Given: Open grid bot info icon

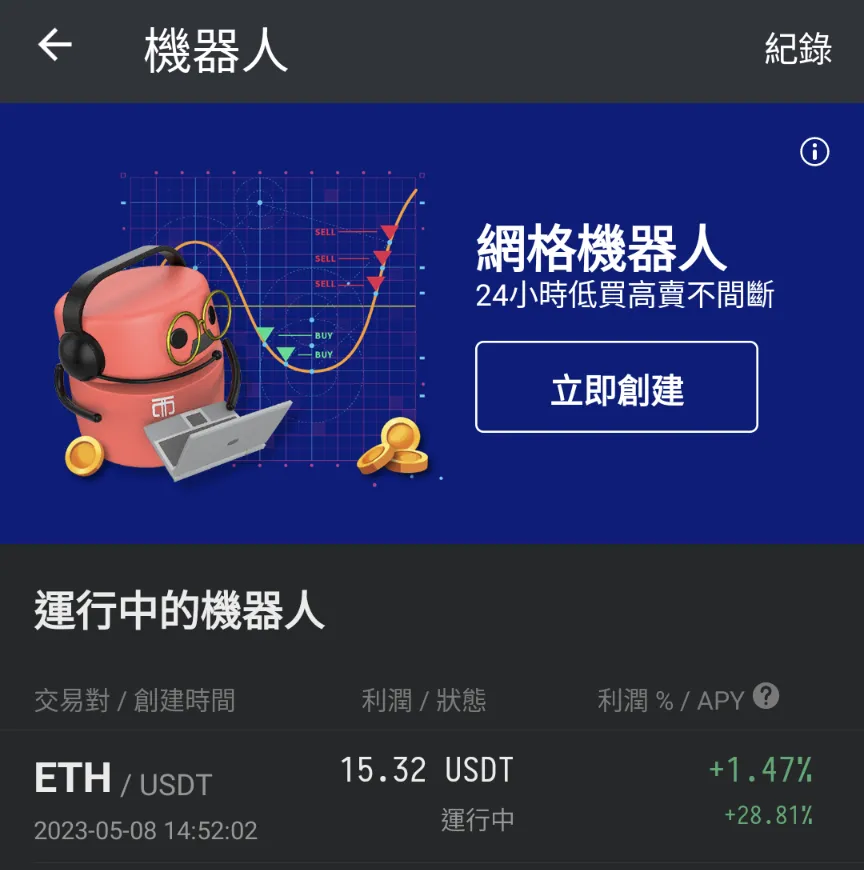Looking at the screenshot, I should click(815, 152).
